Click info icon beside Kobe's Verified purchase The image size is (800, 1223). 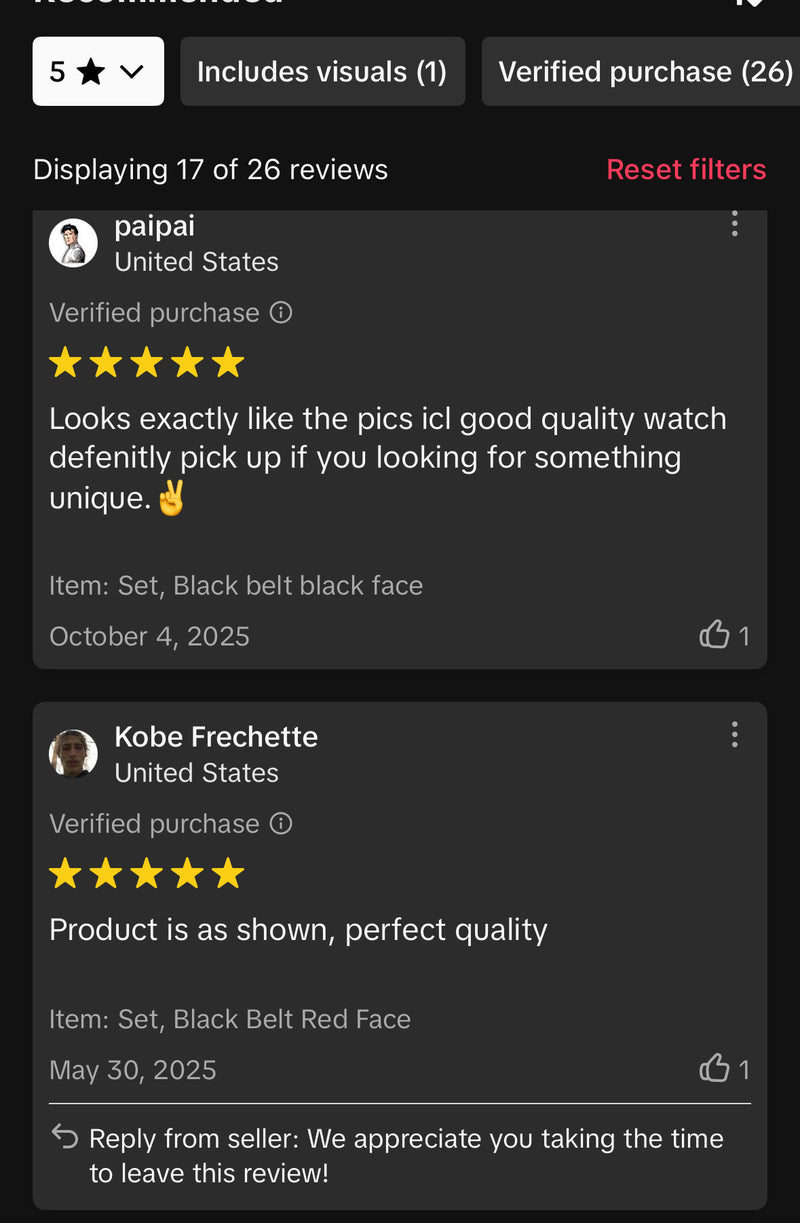coord(282,824)
